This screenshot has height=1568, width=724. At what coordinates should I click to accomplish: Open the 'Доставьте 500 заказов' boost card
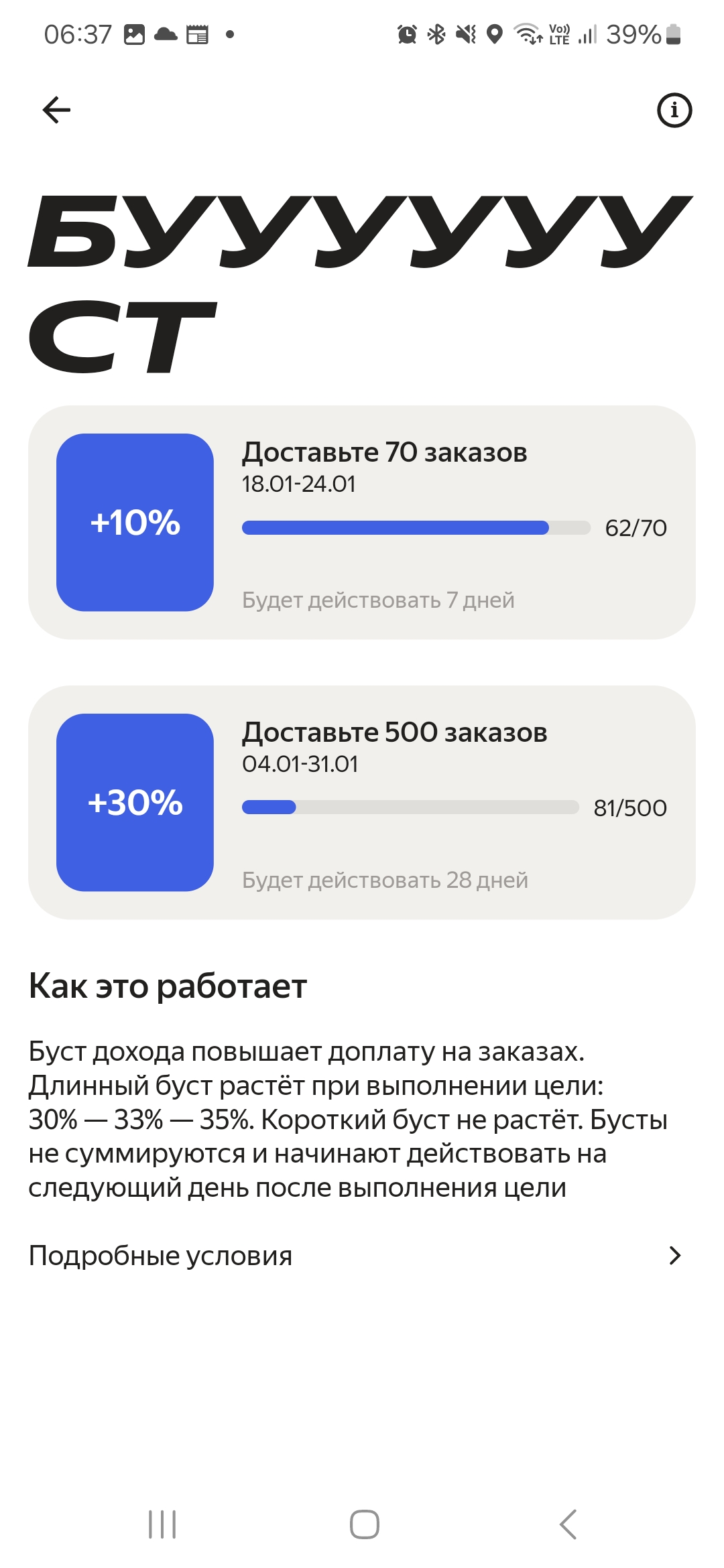click(x=362, y=802)
